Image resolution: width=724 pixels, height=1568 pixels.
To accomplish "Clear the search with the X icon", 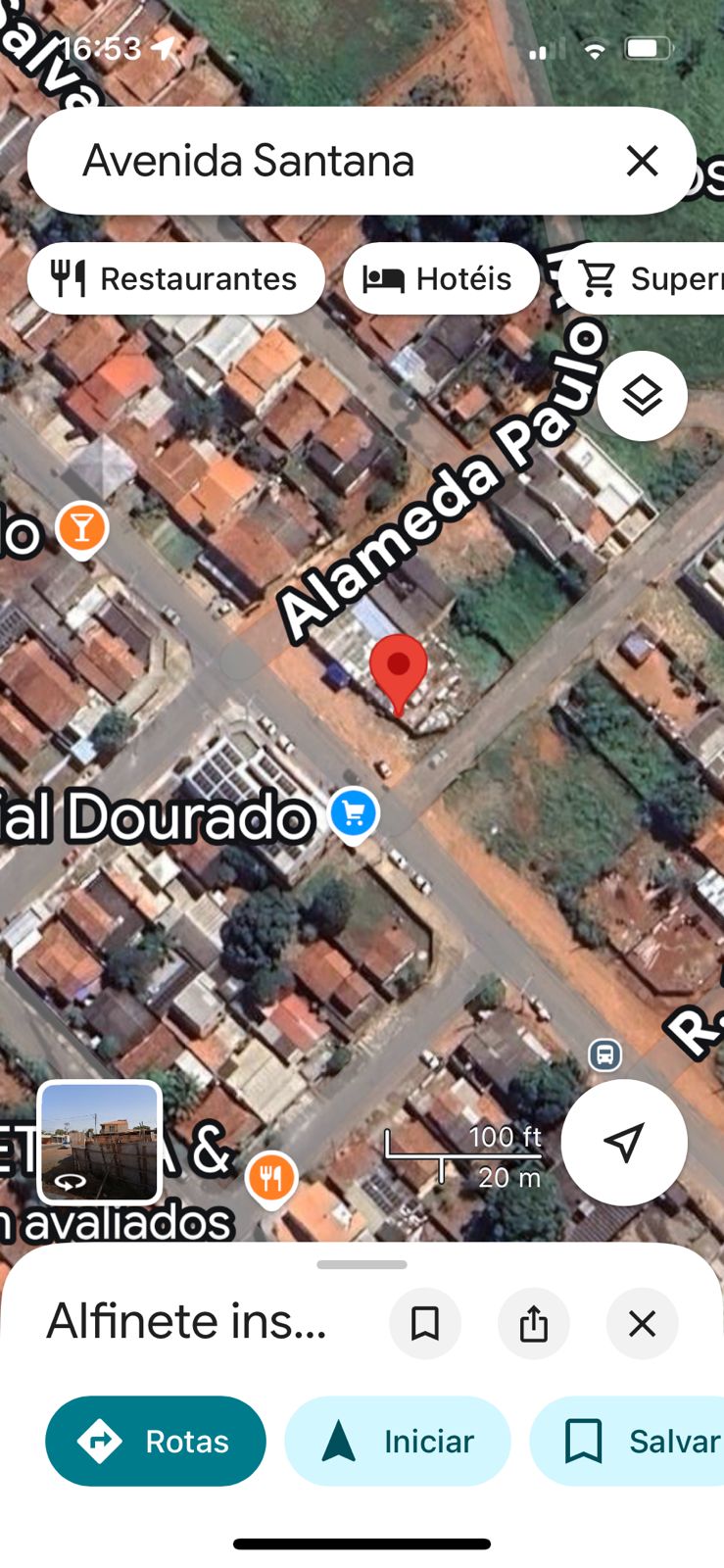I will (x=643, y=161).
